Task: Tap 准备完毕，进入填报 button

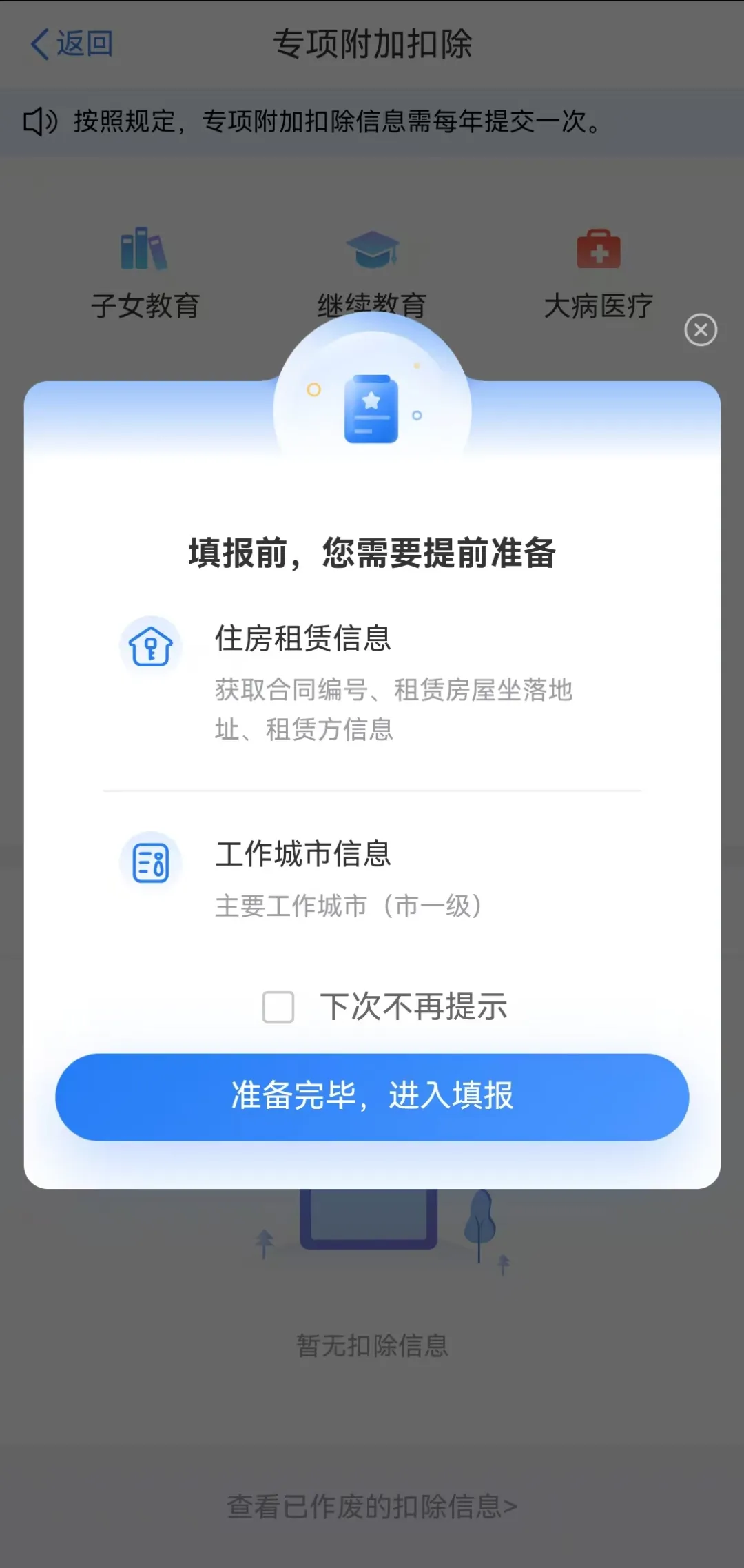Action: tap(372, 1097)
